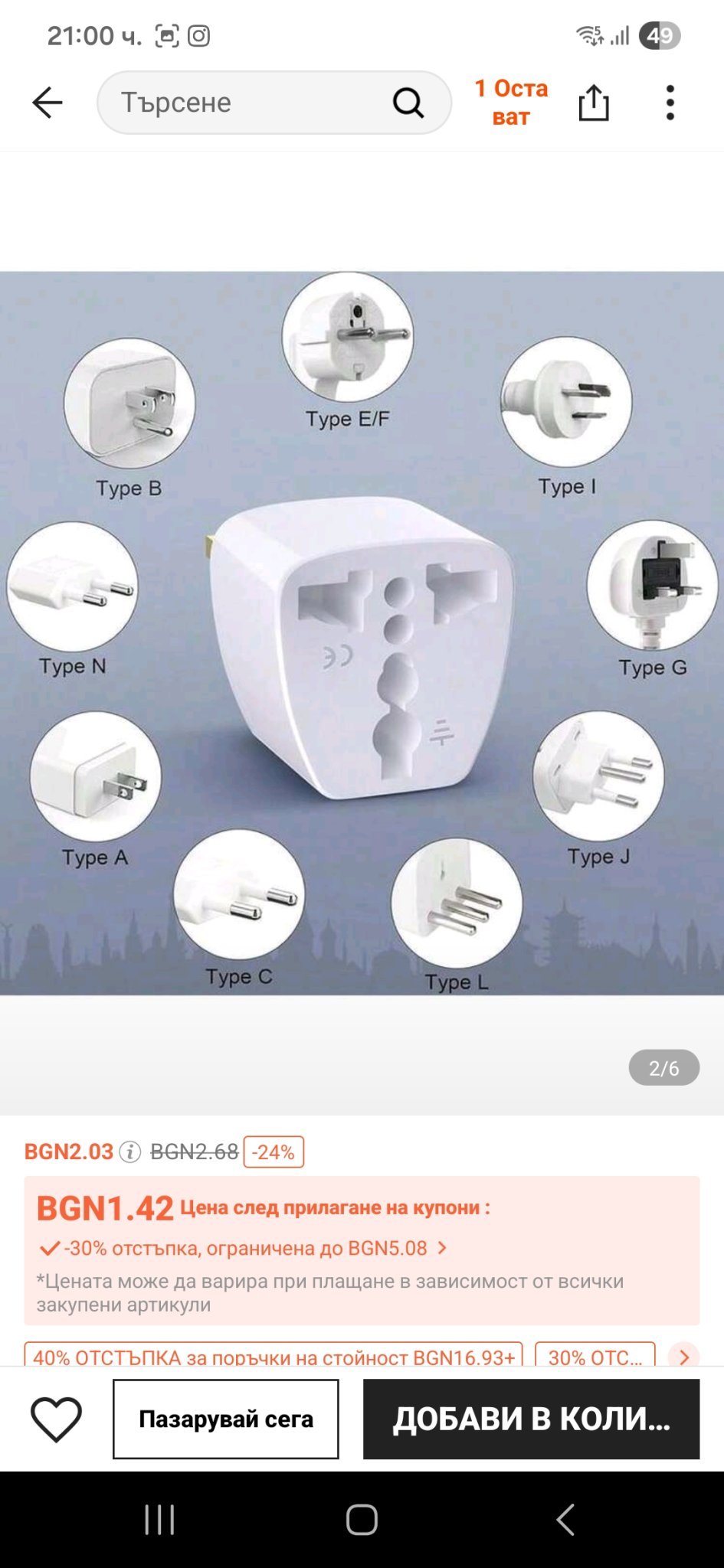The image size is (724, 1568).
Task: Go to the phone home screen
Action: coord(362,1520)
